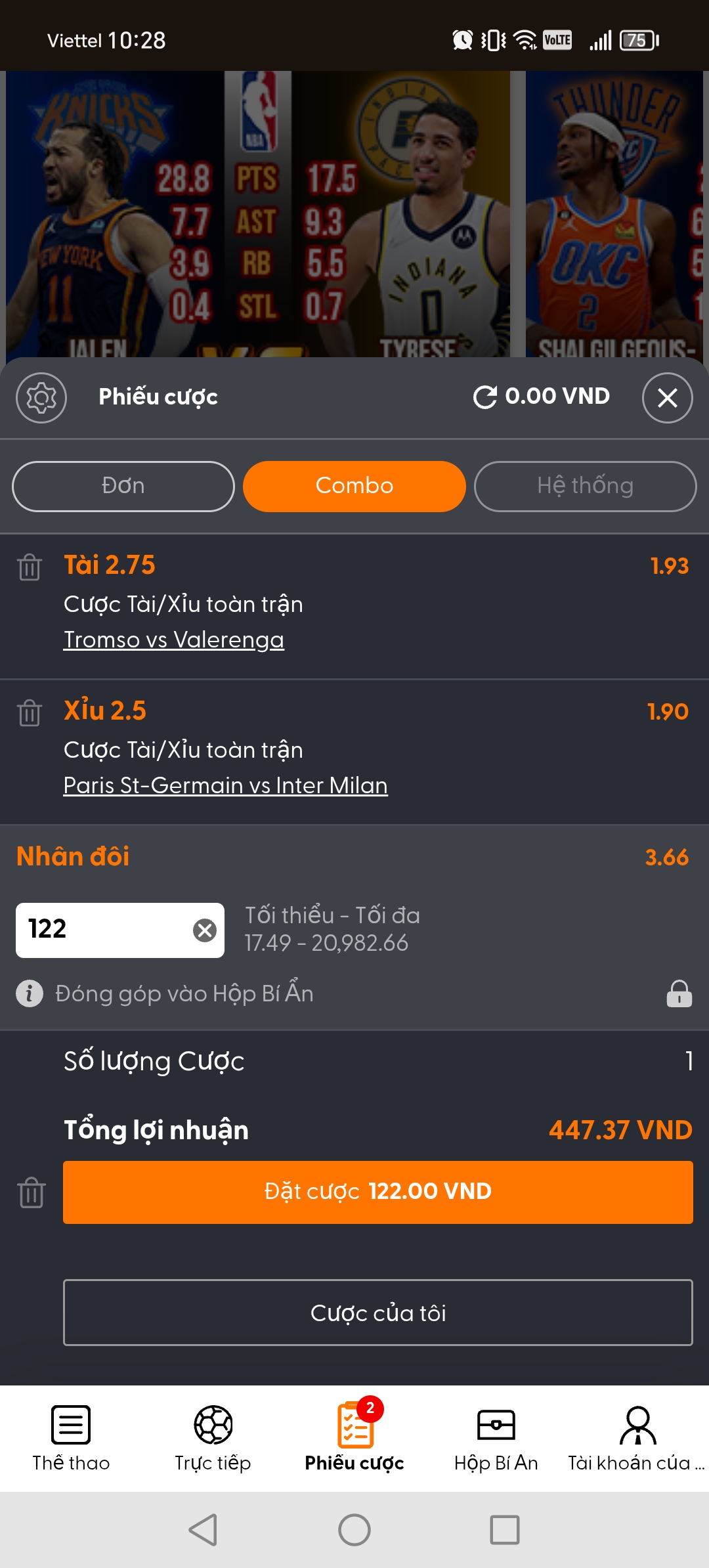
Task: Delete the Tài 2.75 selection
Action: [30, 567]
